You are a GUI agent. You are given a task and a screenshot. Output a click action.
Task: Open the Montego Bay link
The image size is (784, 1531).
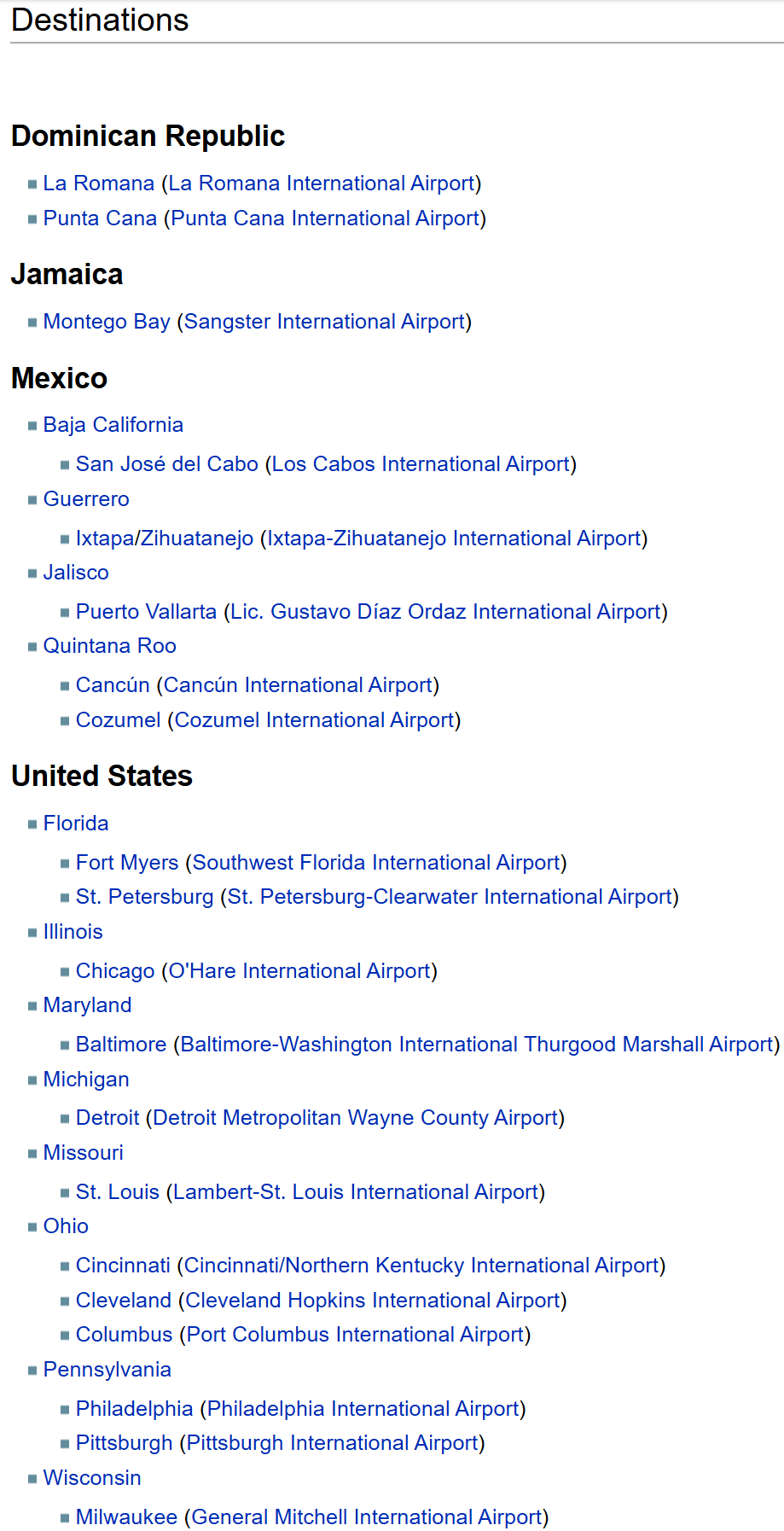(x=107, y=322)
